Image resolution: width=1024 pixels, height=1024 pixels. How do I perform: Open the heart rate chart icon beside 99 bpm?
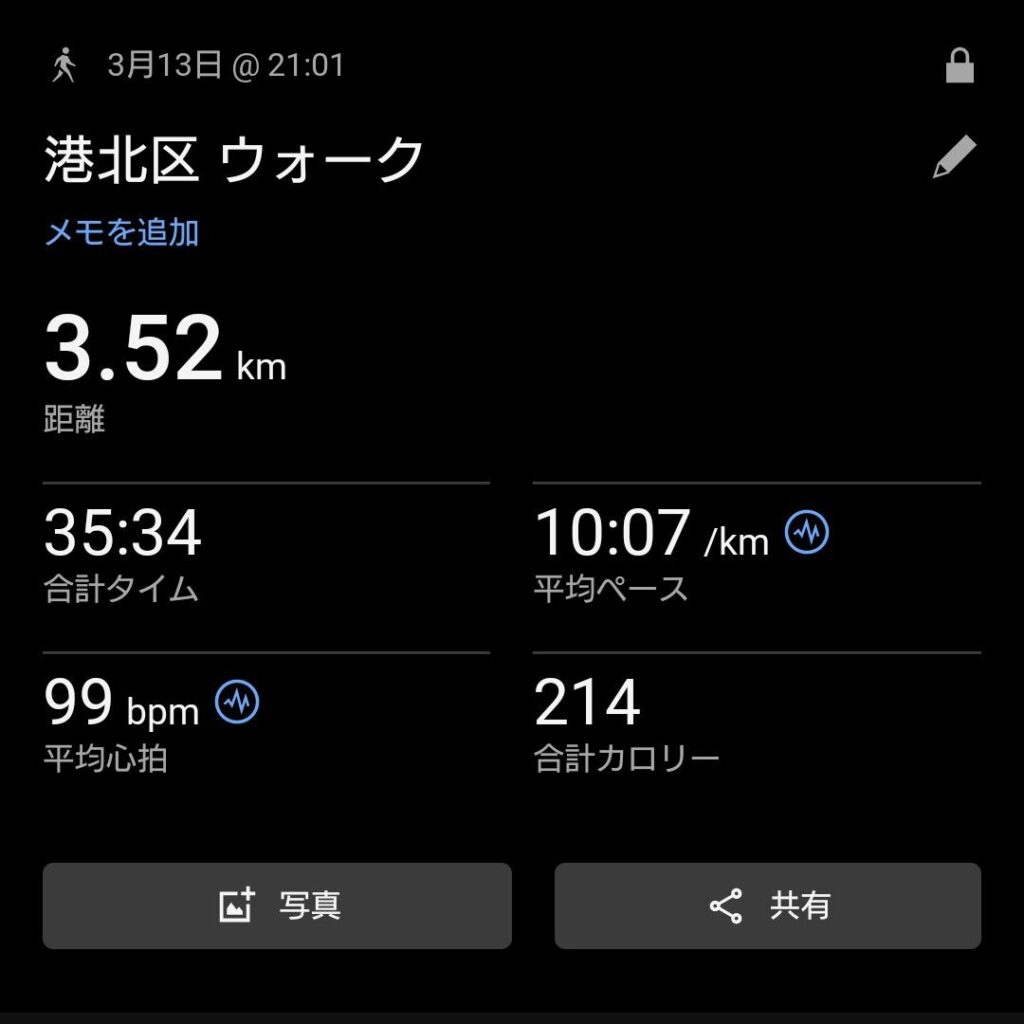(238, 702)
